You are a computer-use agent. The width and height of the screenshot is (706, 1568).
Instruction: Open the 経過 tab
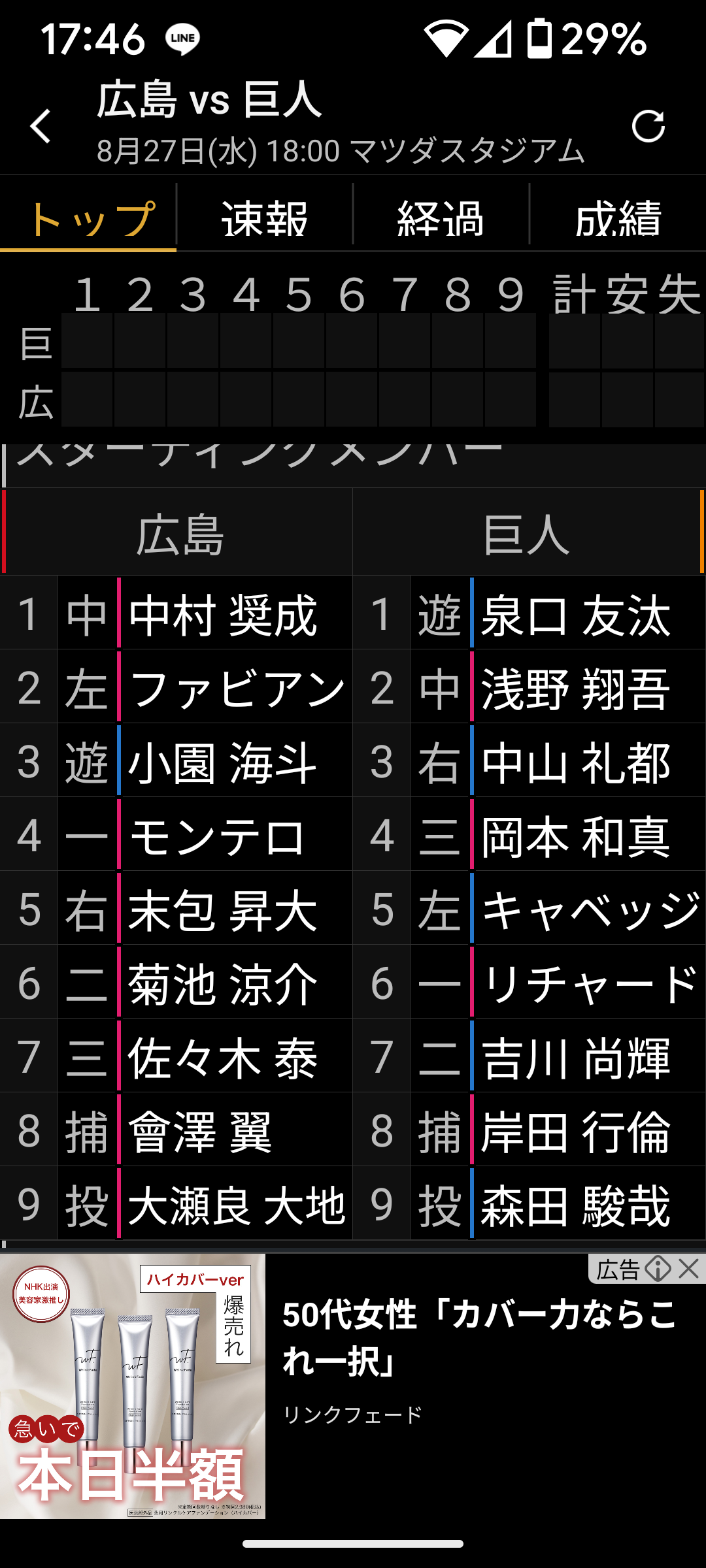pos(441,218)
